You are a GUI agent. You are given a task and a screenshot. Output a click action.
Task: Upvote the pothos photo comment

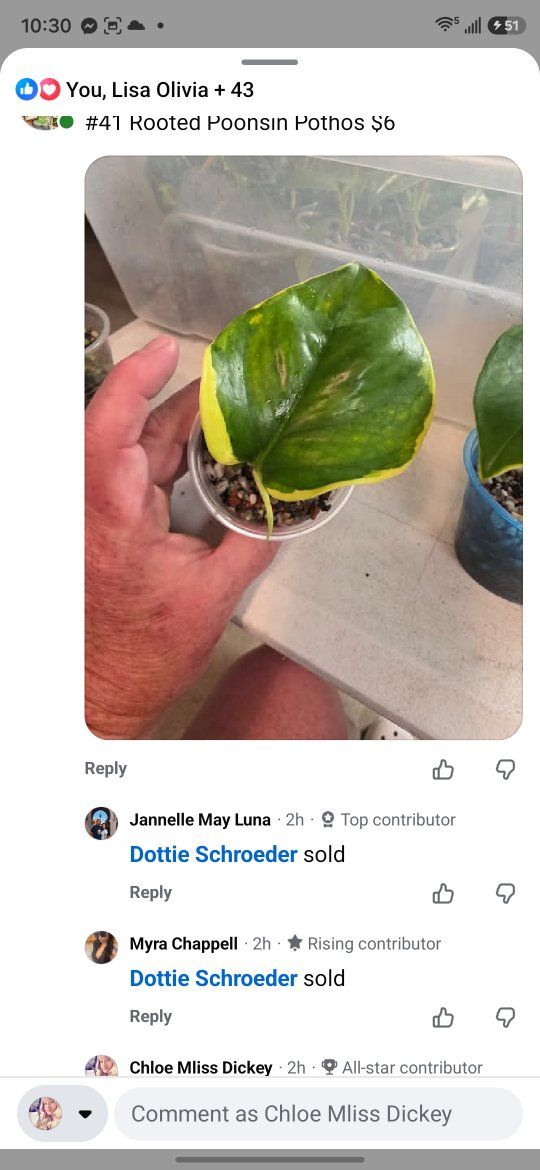tap(443, 769)
